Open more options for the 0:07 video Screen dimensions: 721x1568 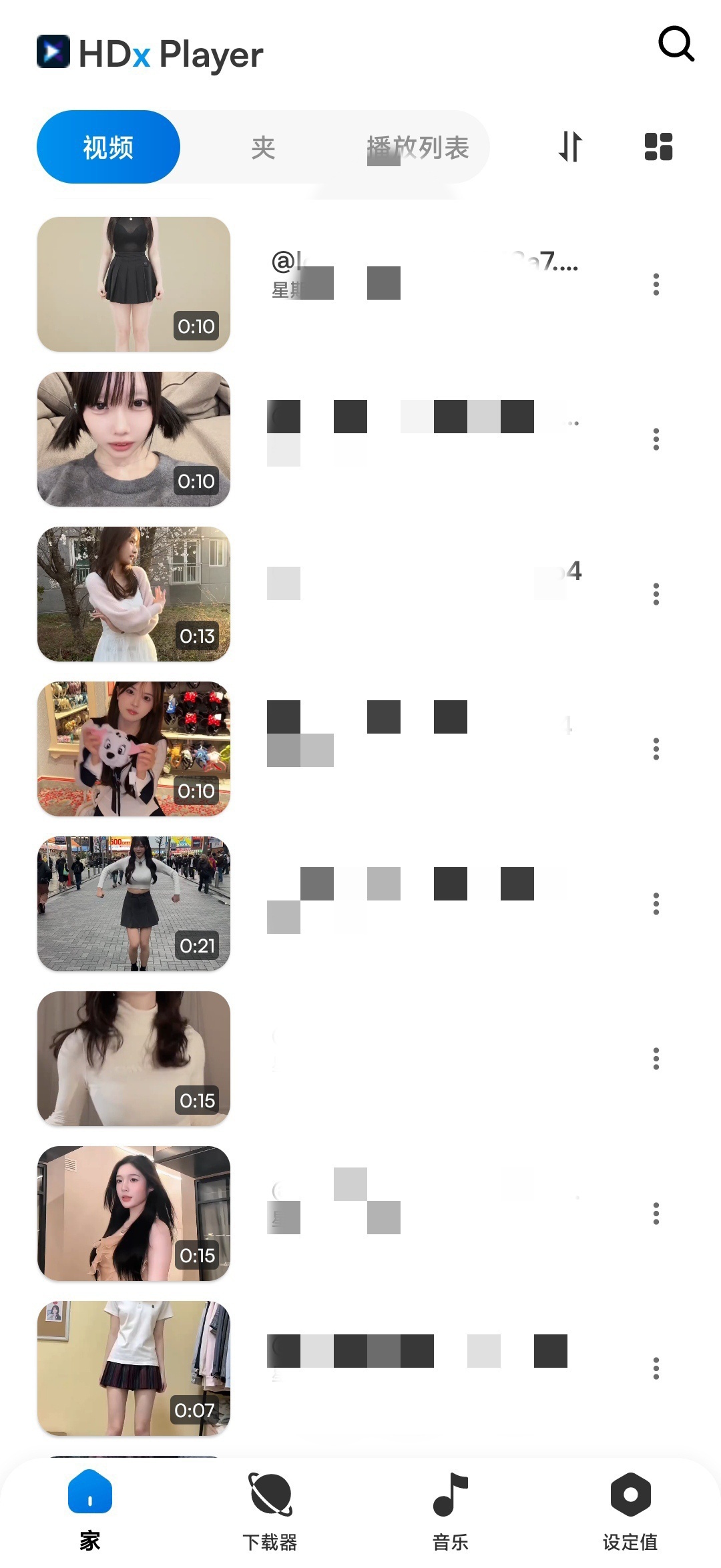pyautogui.click(x=656, y=1368)
